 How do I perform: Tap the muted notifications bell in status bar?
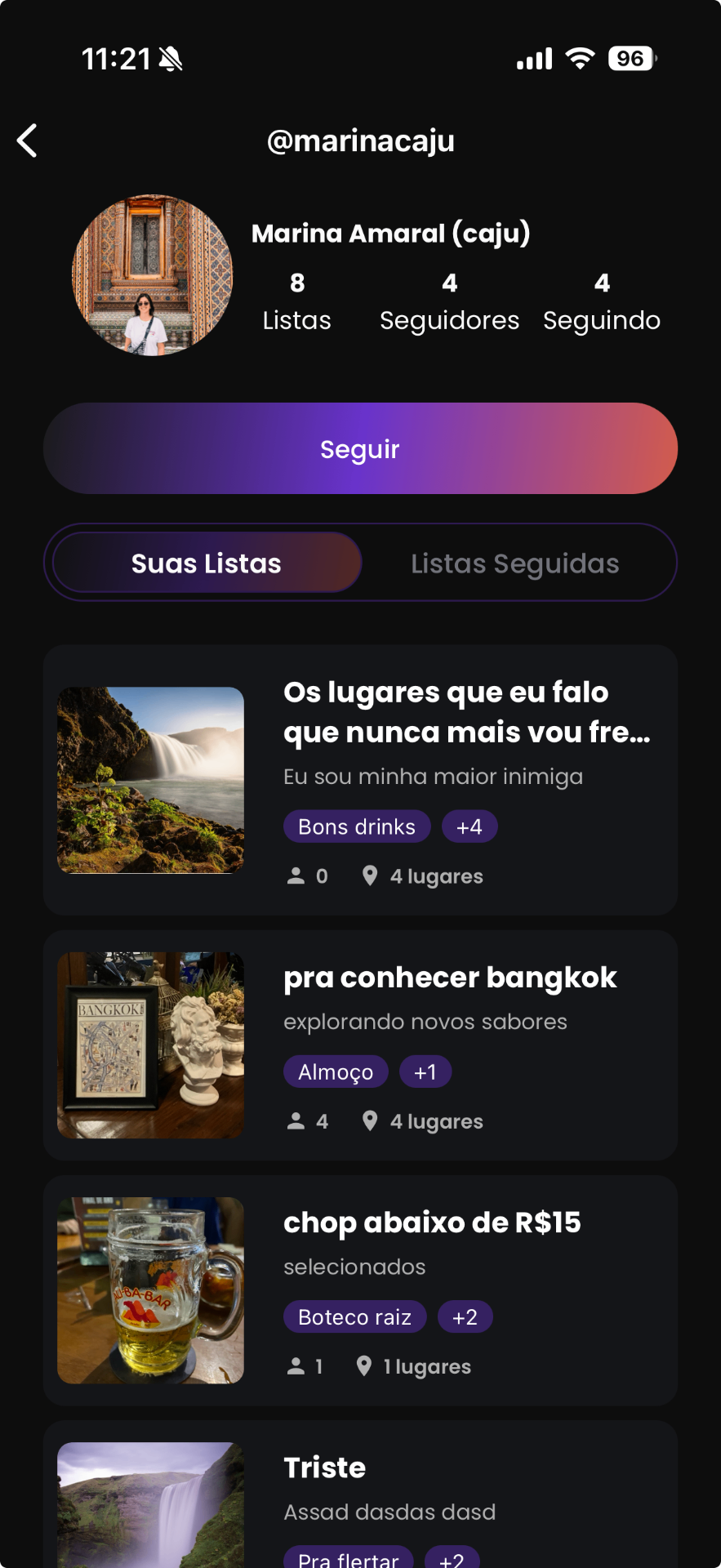pos(171,58)
